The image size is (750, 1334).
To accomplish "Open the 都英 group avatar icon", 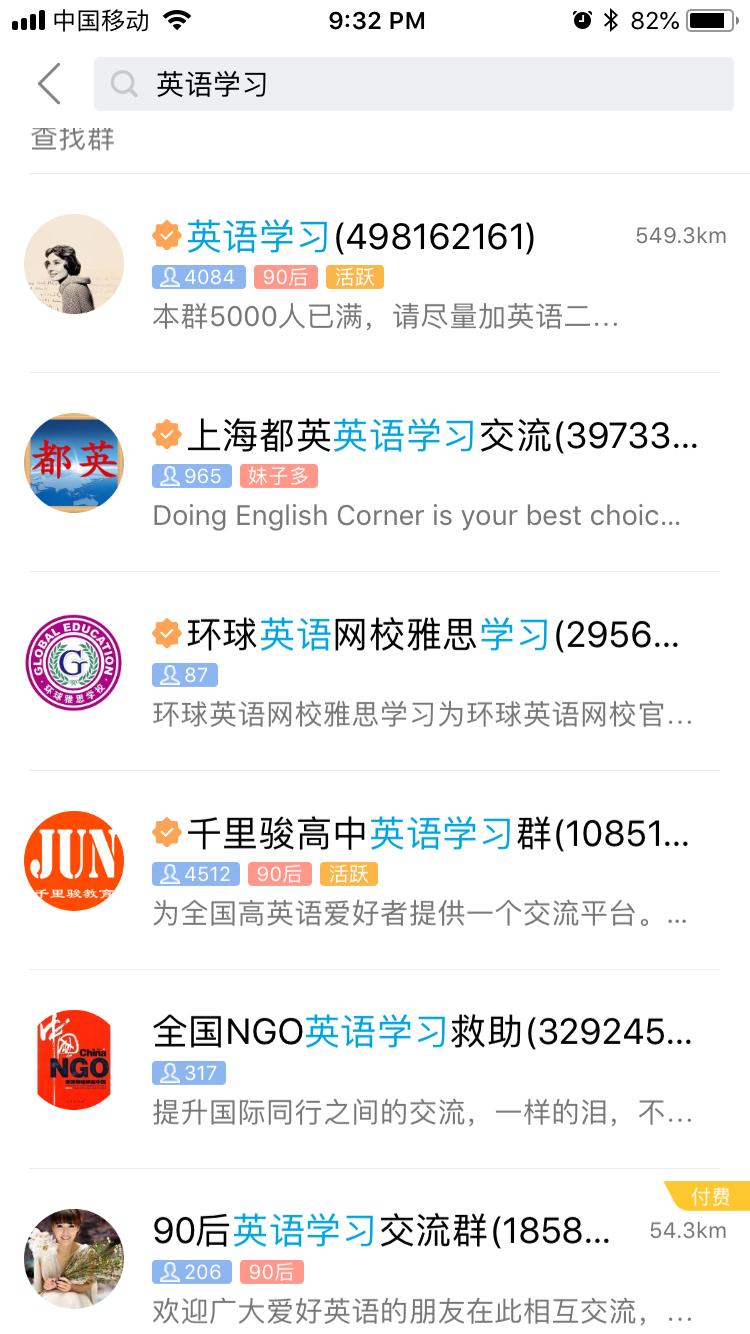I will pyautogui.click(x=73, y=463).
